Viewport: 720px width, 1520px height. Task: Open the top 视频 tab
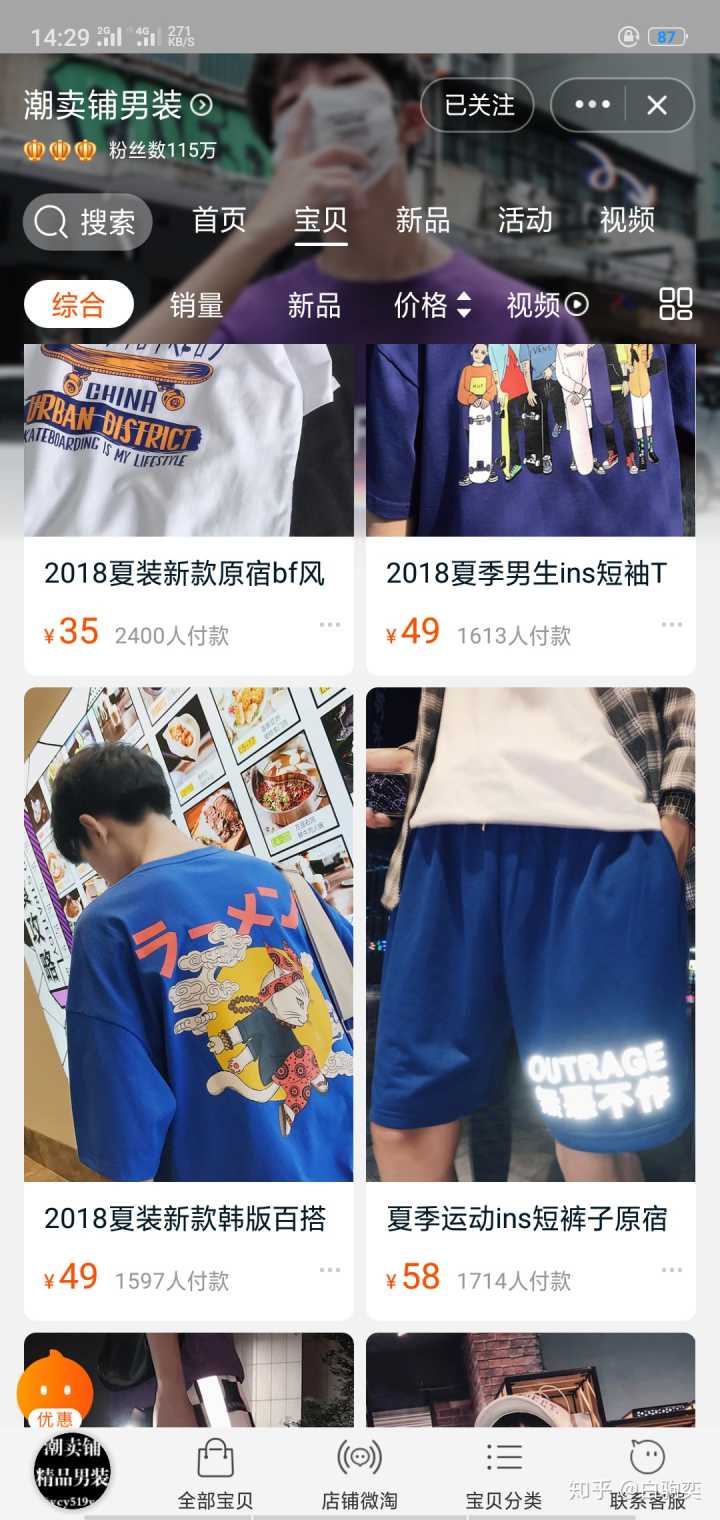pos(627,220)
